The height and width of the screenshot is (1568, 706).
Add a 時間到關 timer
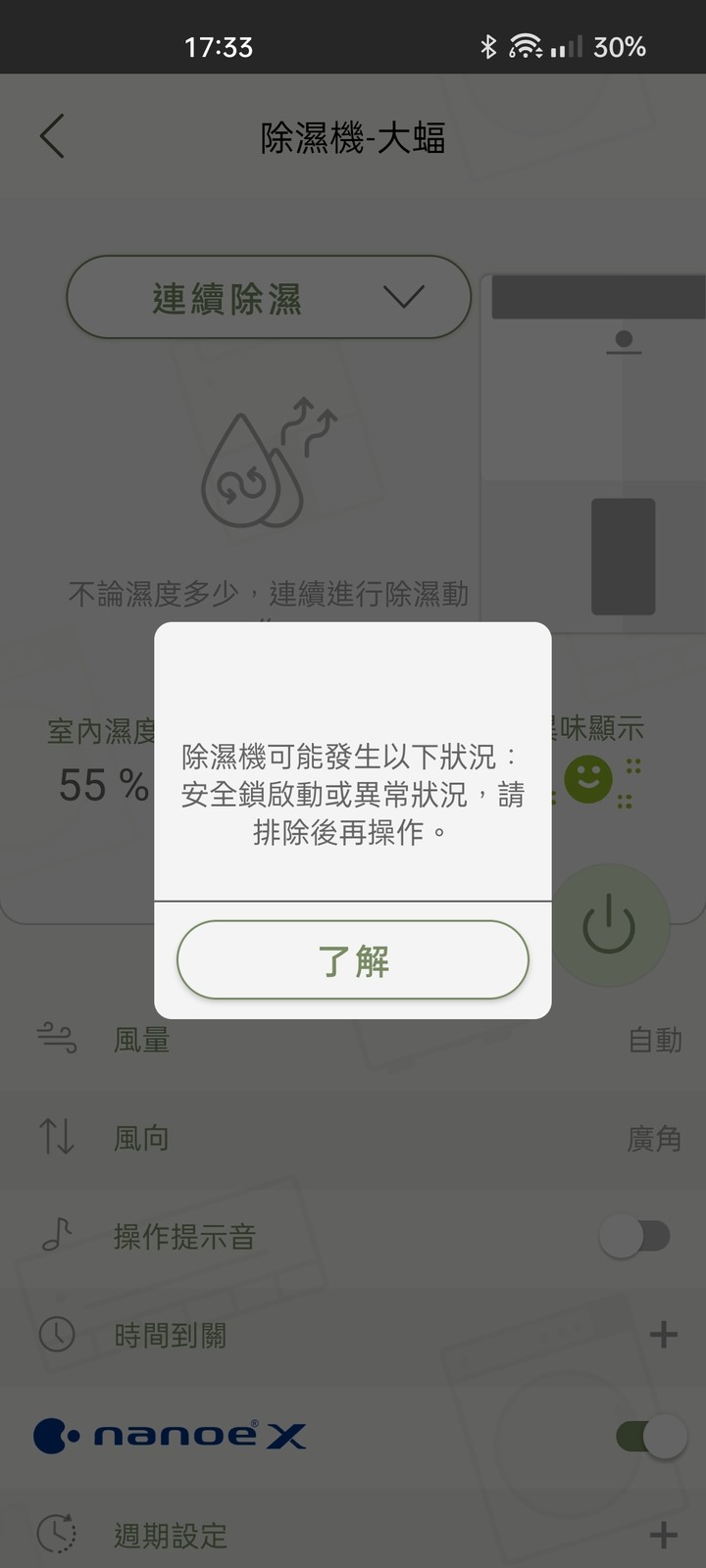click(x=664, y=1334)
